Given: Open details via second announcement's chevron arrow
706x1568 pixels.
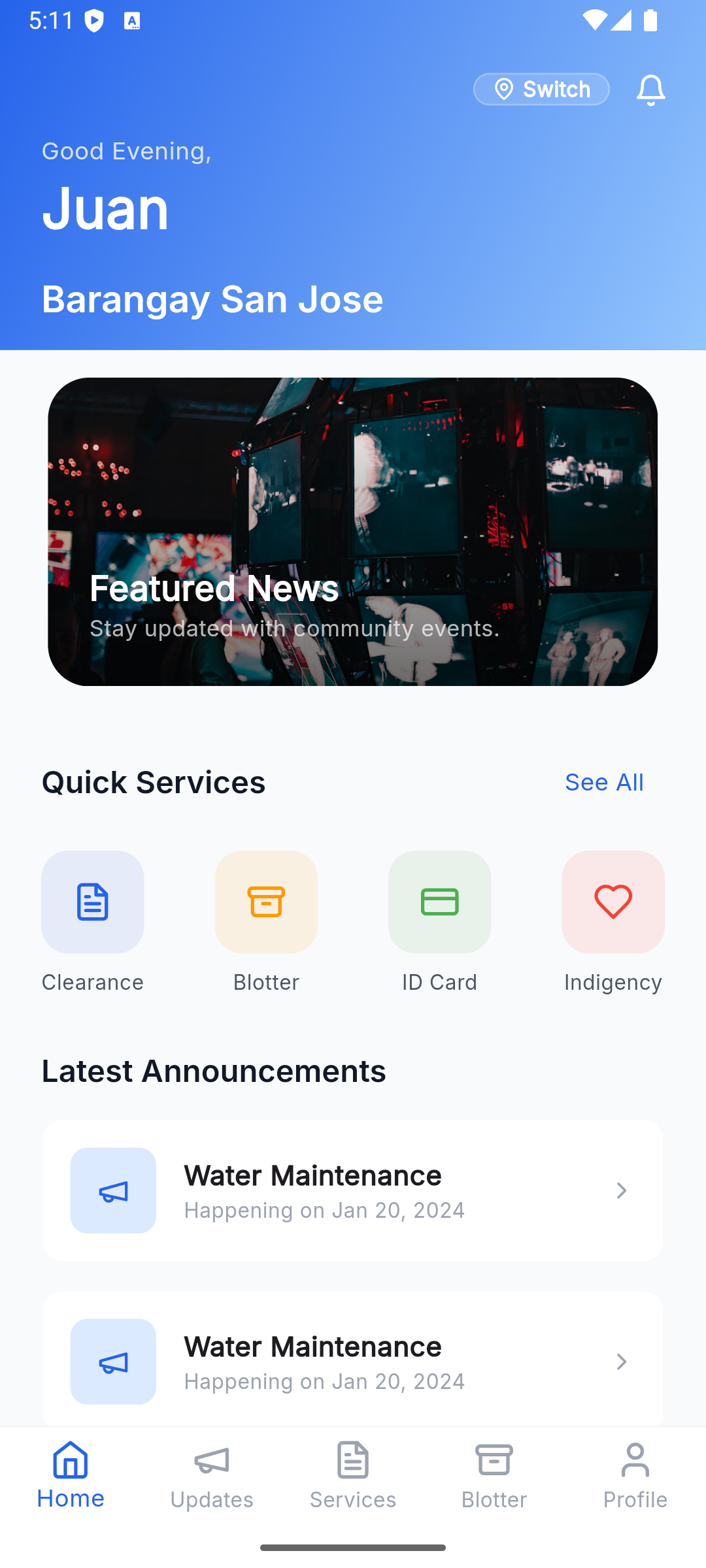Looking at the screenshot, I should coord(621,1362).
